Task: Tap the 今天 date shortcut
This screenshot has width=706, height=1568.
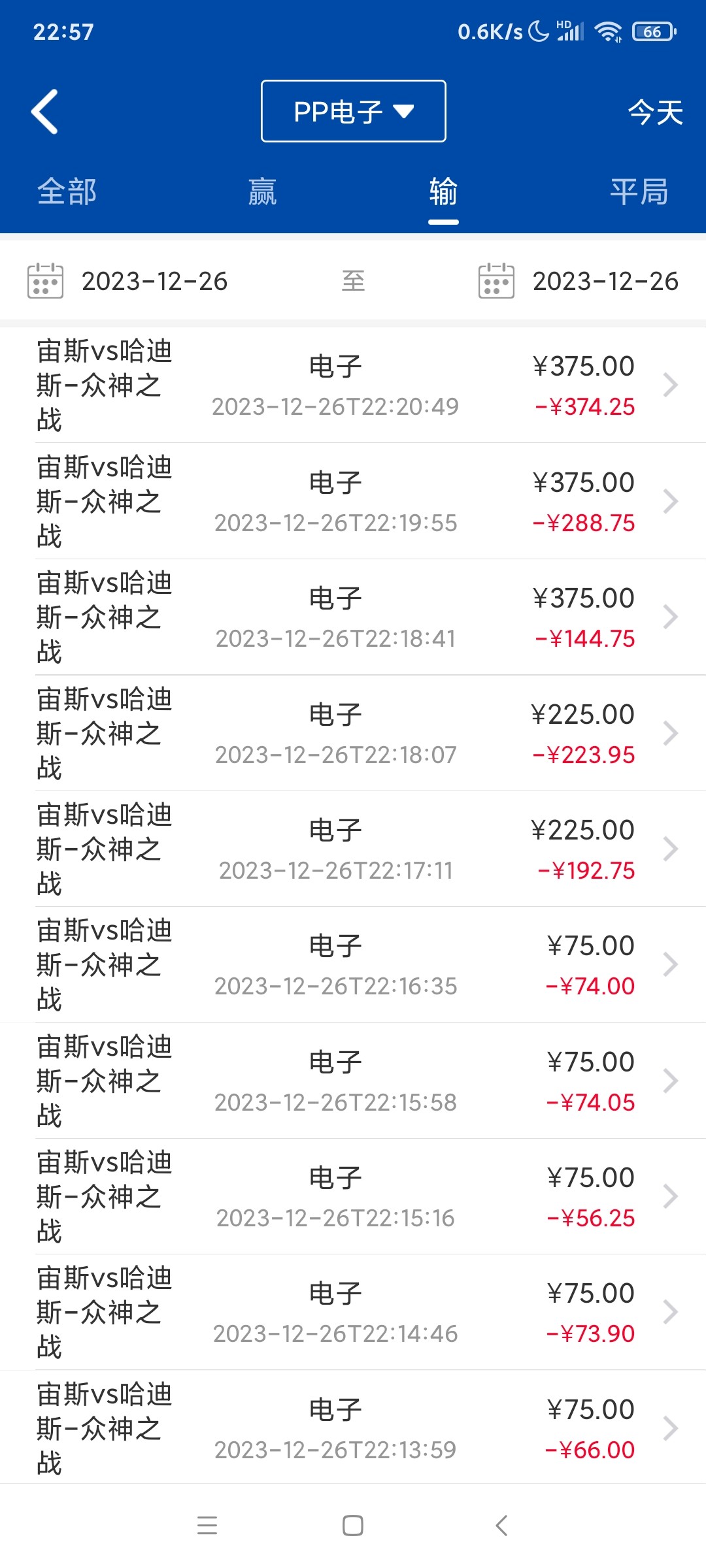Action: [x=655, y=112]
